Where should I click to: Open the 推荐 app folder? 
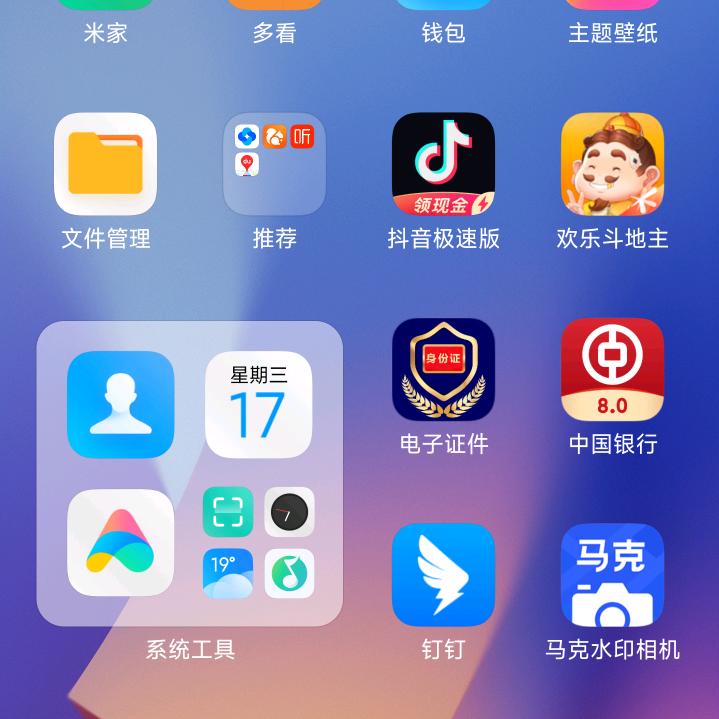[274, 165]
